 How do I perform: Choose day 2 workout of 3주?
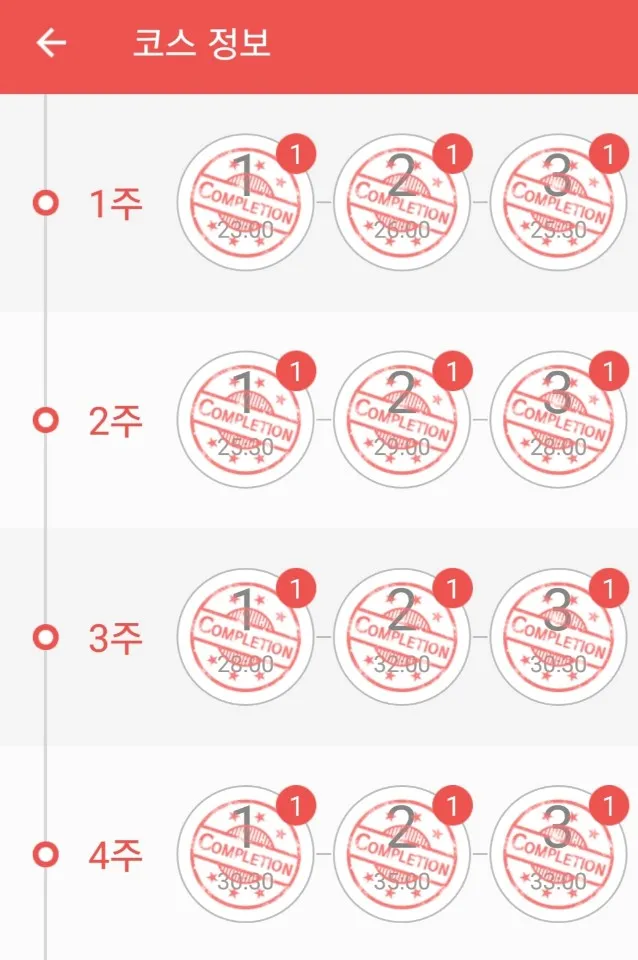coord(401,637)
